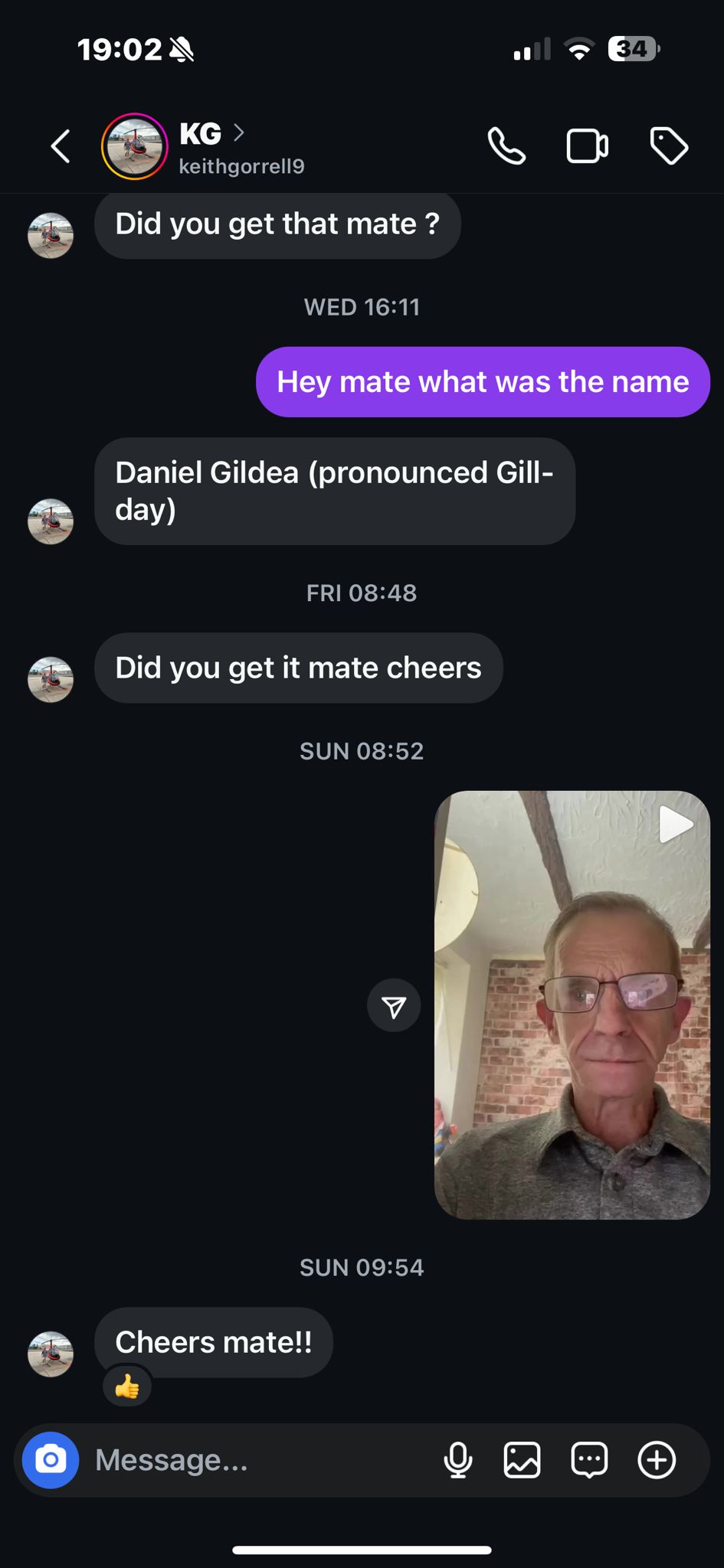Start a video call with KG
This screenshot has height=1568, width=724.
588,146
